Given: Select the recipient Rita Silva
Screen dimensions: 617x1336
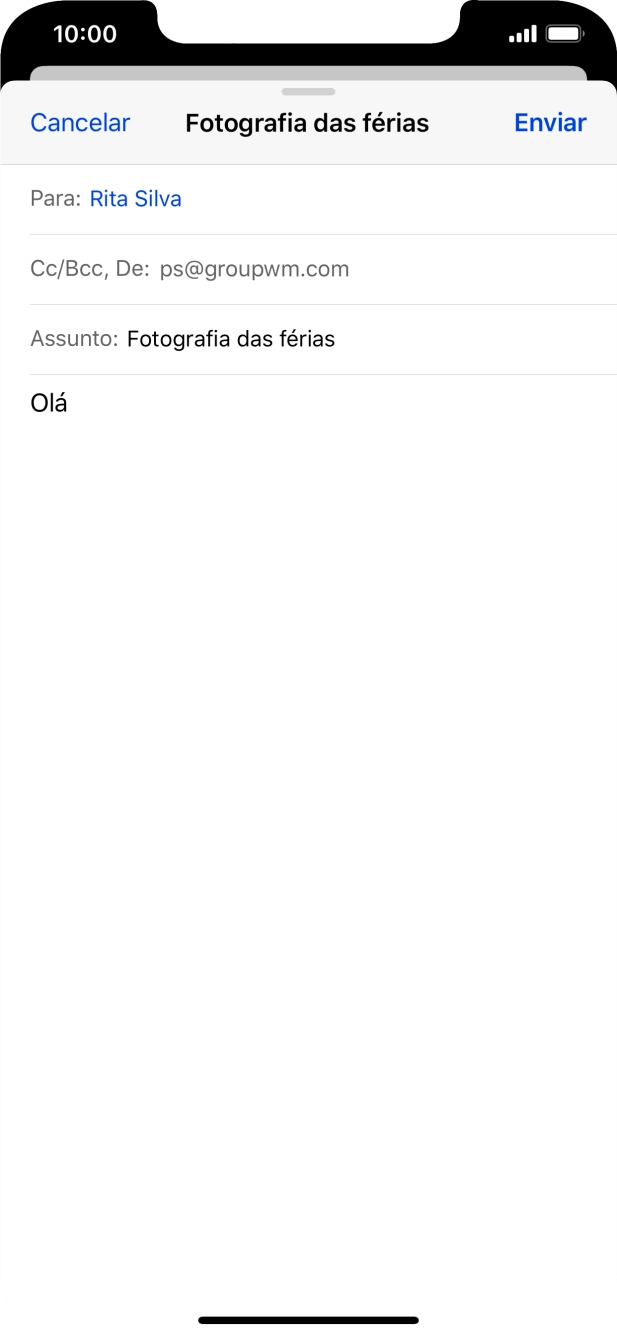Looking at the screenshot, I should 136,199.
